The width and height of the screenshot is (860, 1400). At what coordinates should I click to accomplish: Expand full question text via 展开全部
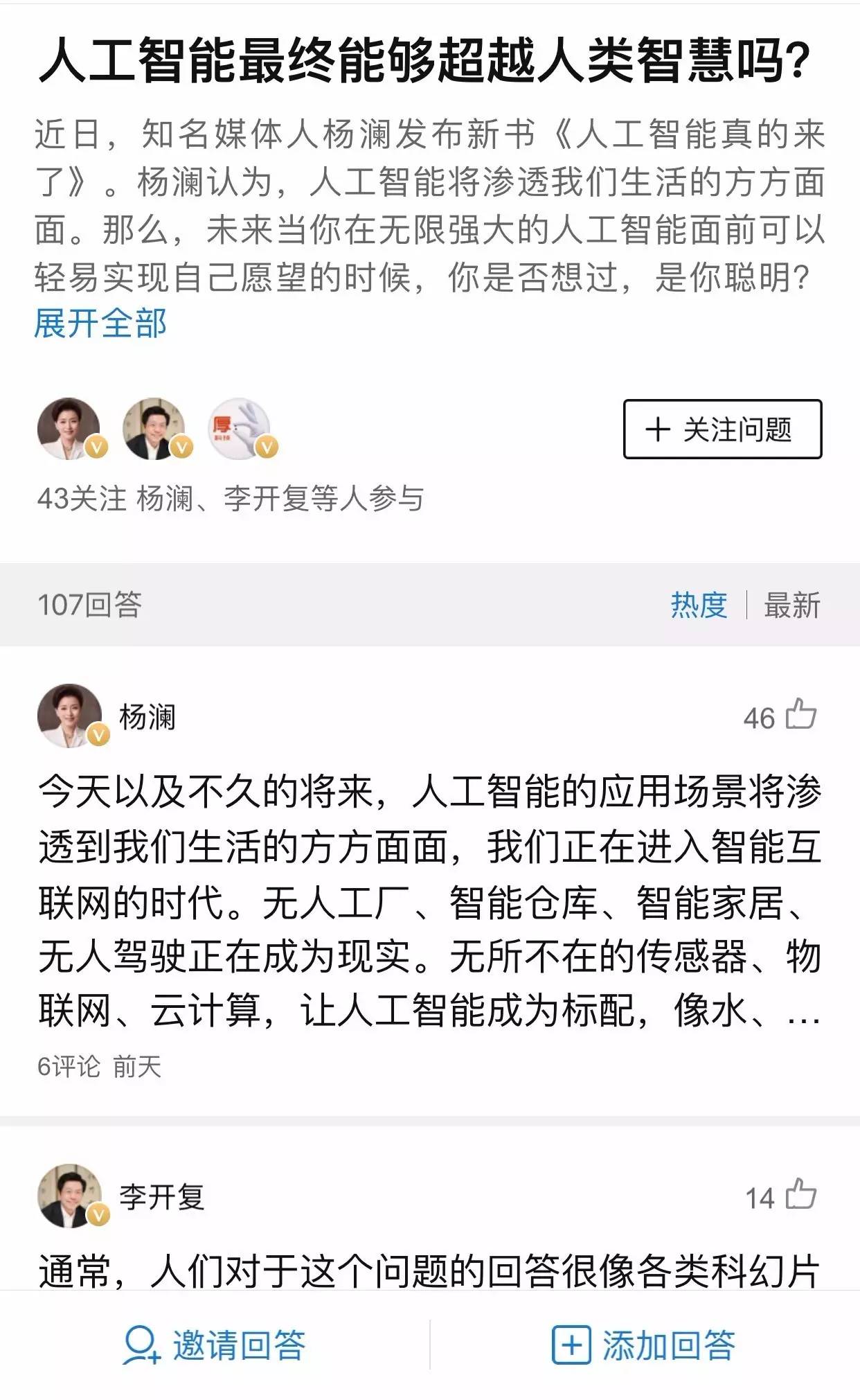pos(100,324)
